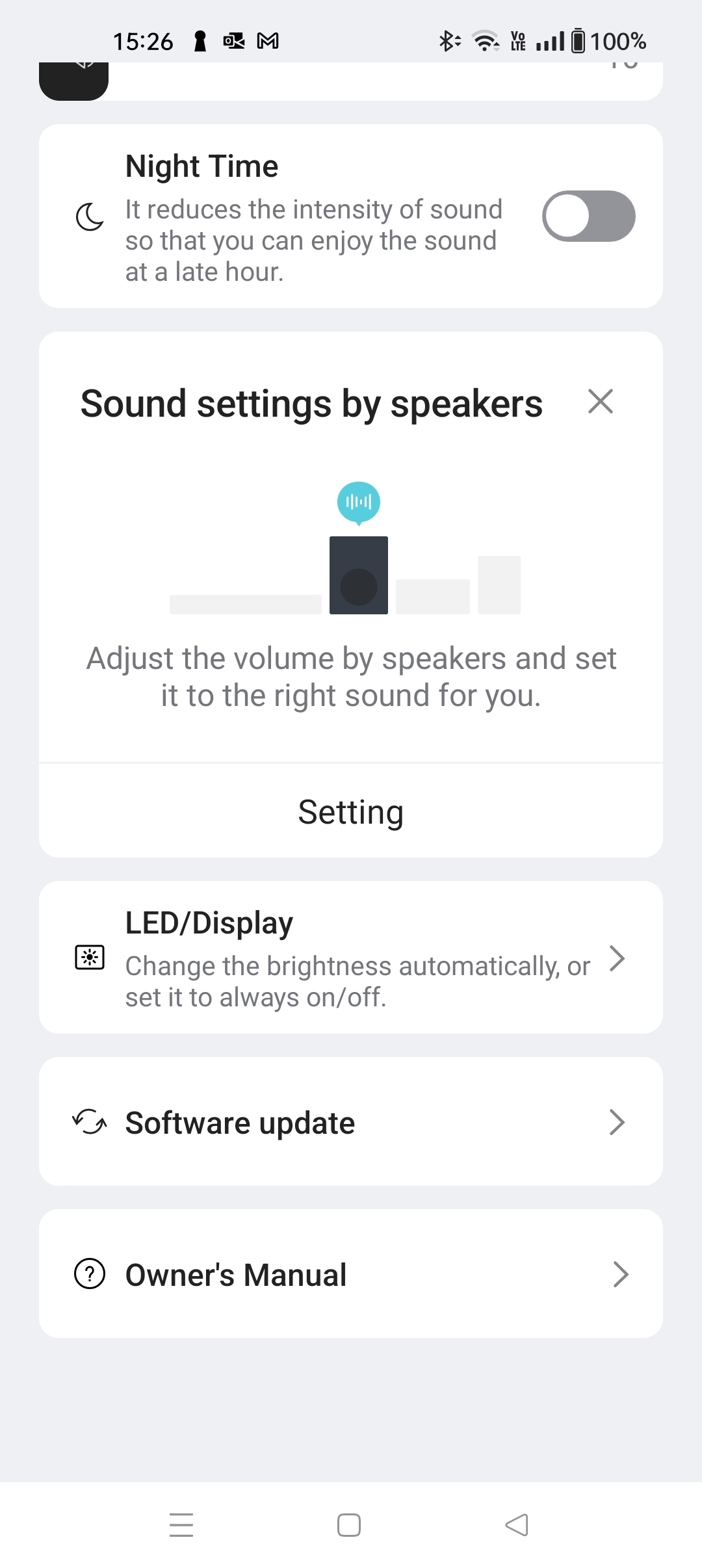Open the Owner's Manual
702x1568 pixels.
(x=351, y=1274)
